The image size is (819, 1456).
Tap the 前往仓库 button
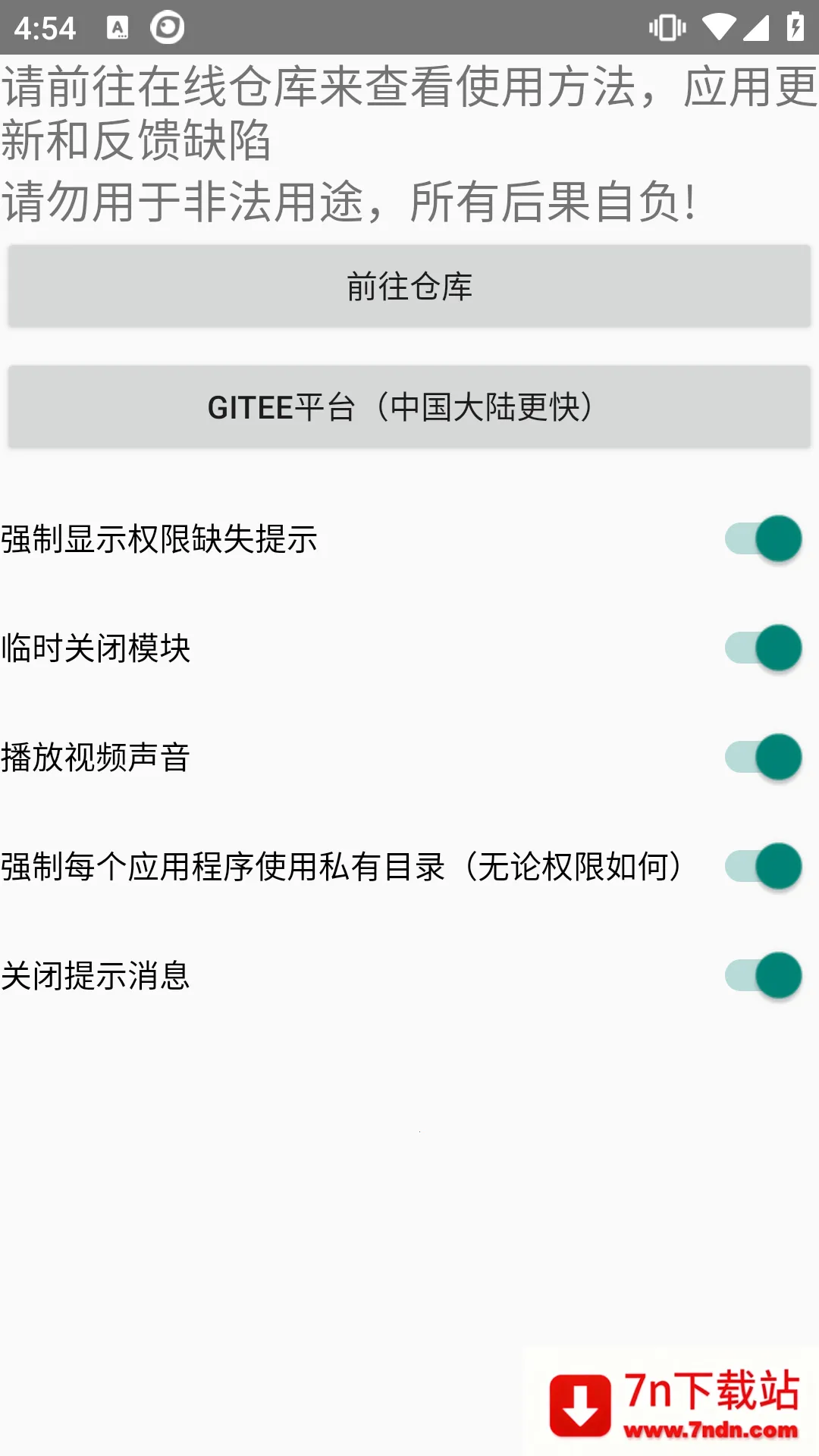click(409, 287)
